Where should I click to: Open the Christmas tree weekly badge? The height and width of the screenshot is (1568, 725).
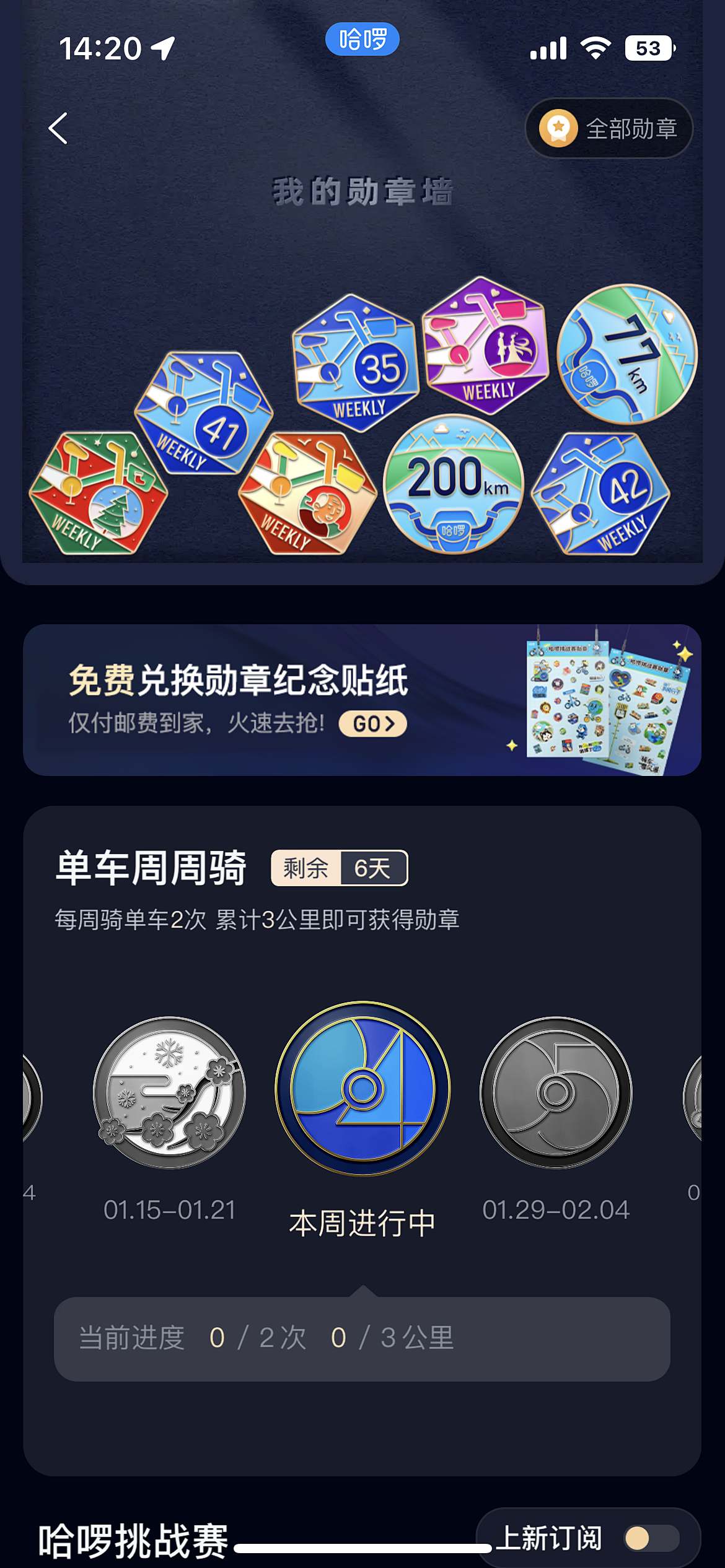(x=98, y=494)
